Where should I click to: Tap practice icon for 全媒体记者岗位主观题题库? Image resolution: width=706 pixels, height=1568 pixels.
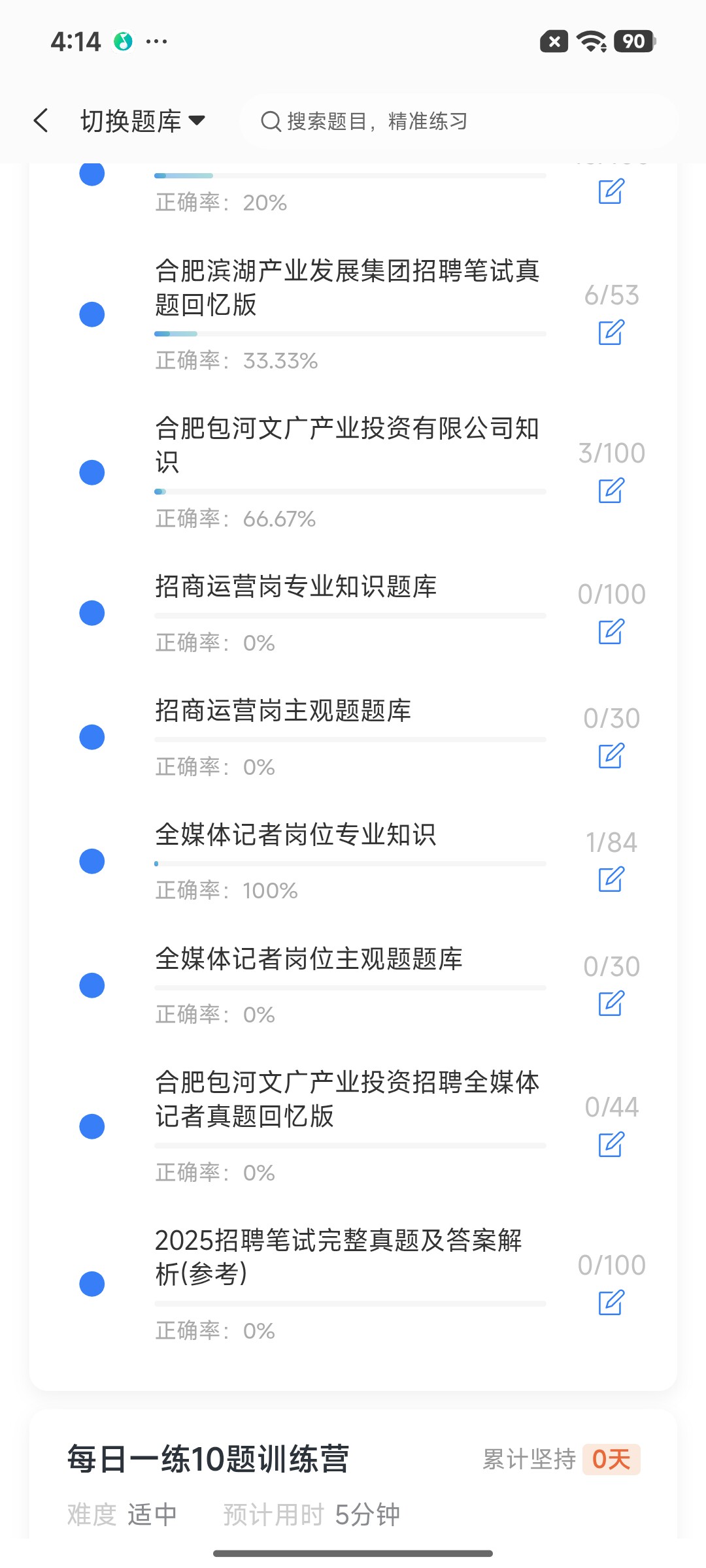[x=611, y=1004]
